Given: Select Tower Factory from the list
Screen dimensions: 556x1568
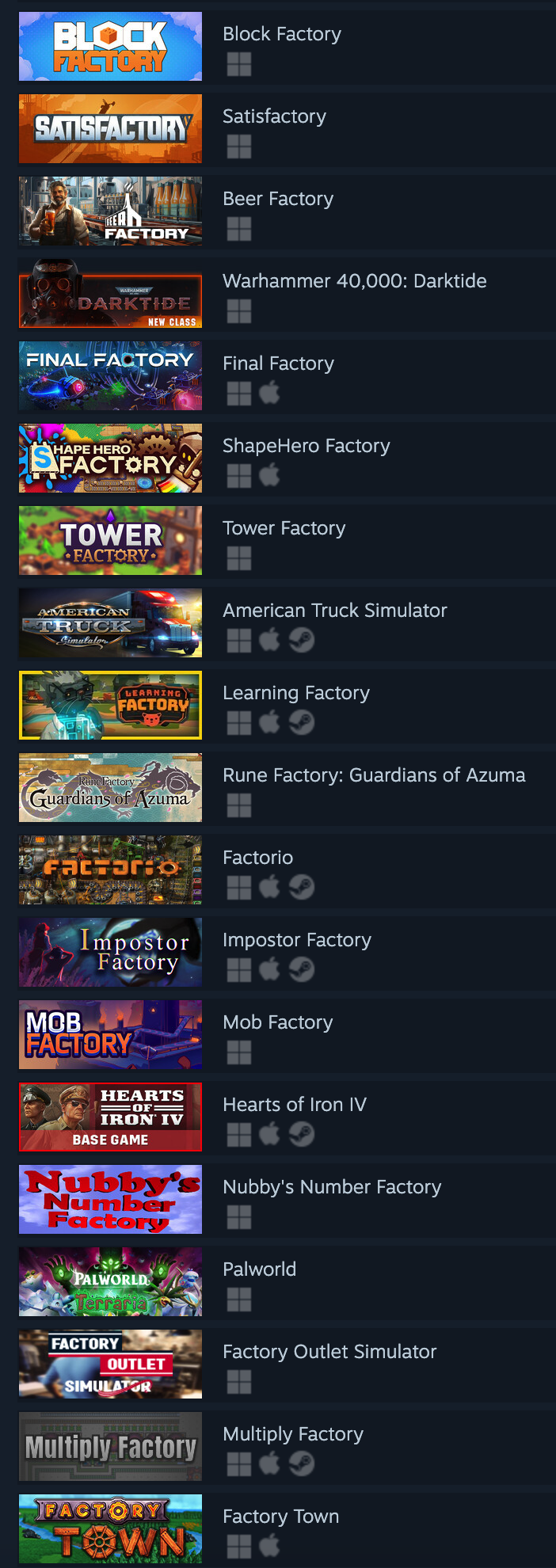Looking at the screenshot, I should coord(284,529).
